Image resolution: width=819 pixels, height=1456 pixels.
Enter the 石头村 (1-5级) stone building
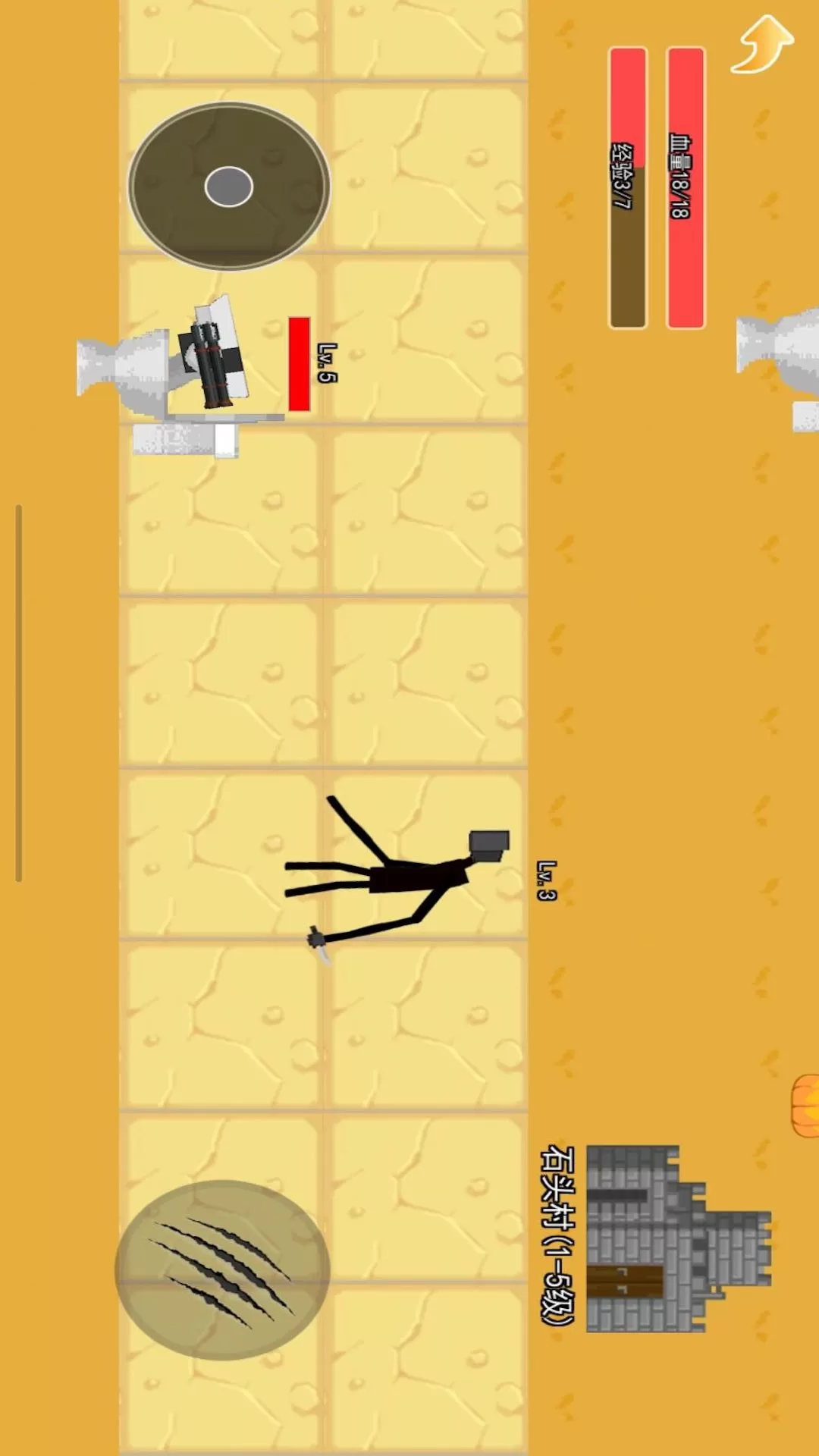[x=679, y=1238]
